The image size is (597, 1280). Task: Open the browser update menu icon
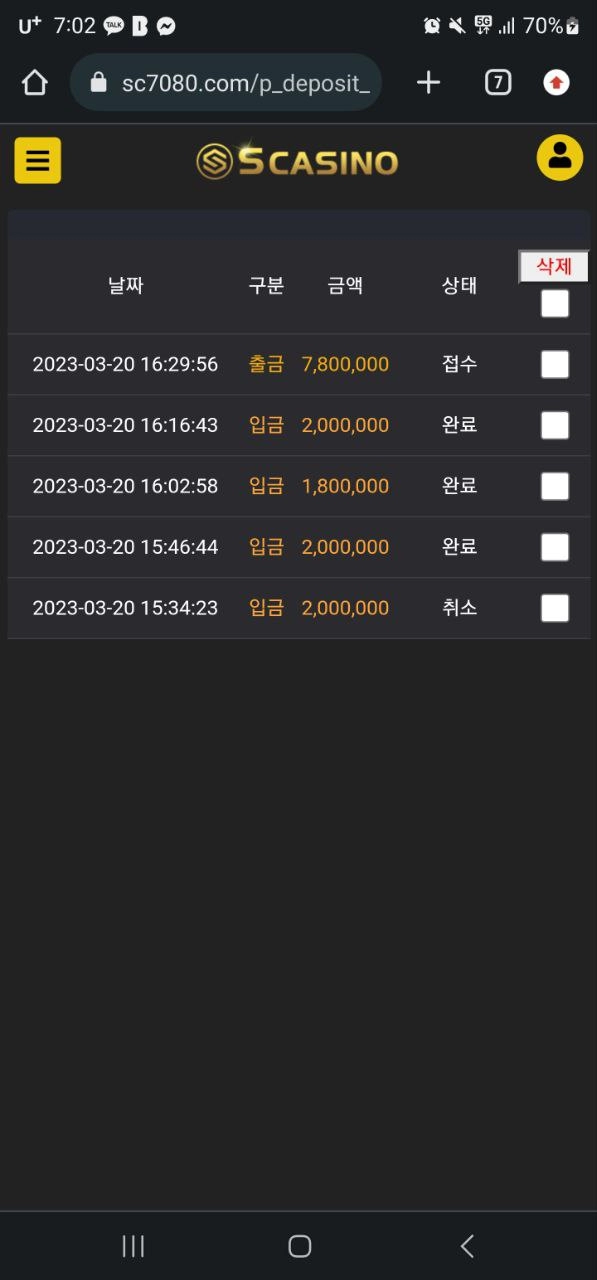[557, 83]
